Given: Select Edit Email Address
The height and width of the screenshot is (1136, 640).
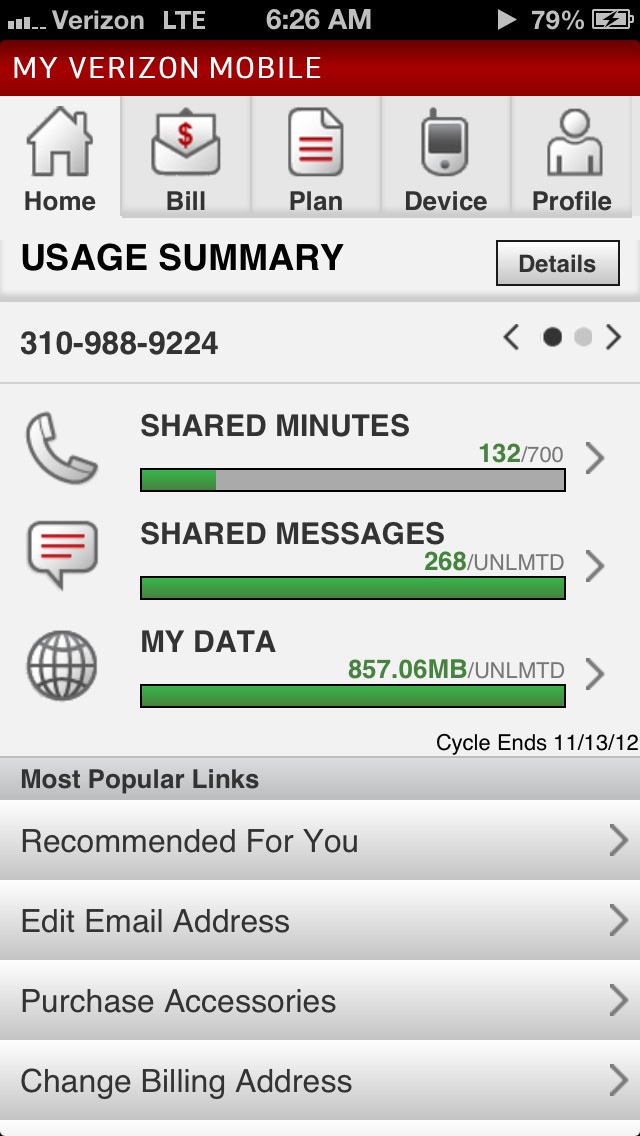Looking at the screenshot, I should pos(320,921).
